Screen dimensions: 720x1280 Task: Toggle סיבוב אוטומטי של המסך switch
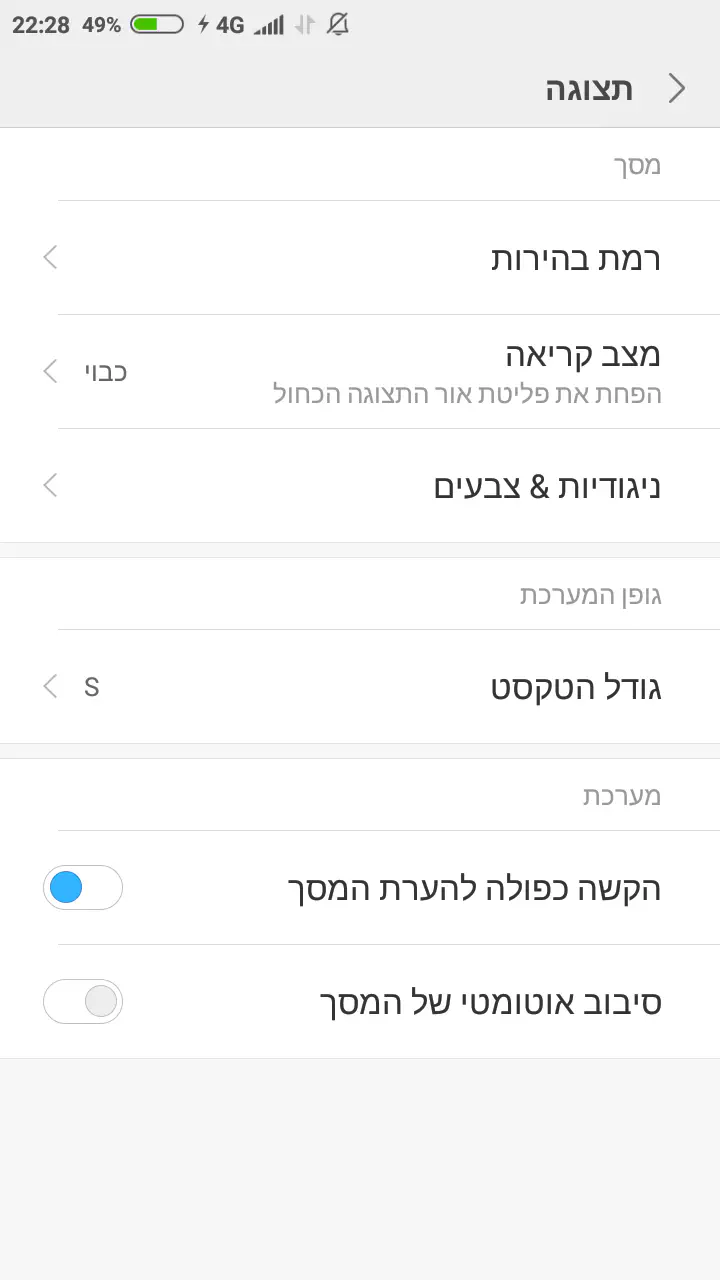pos(83,1002)
